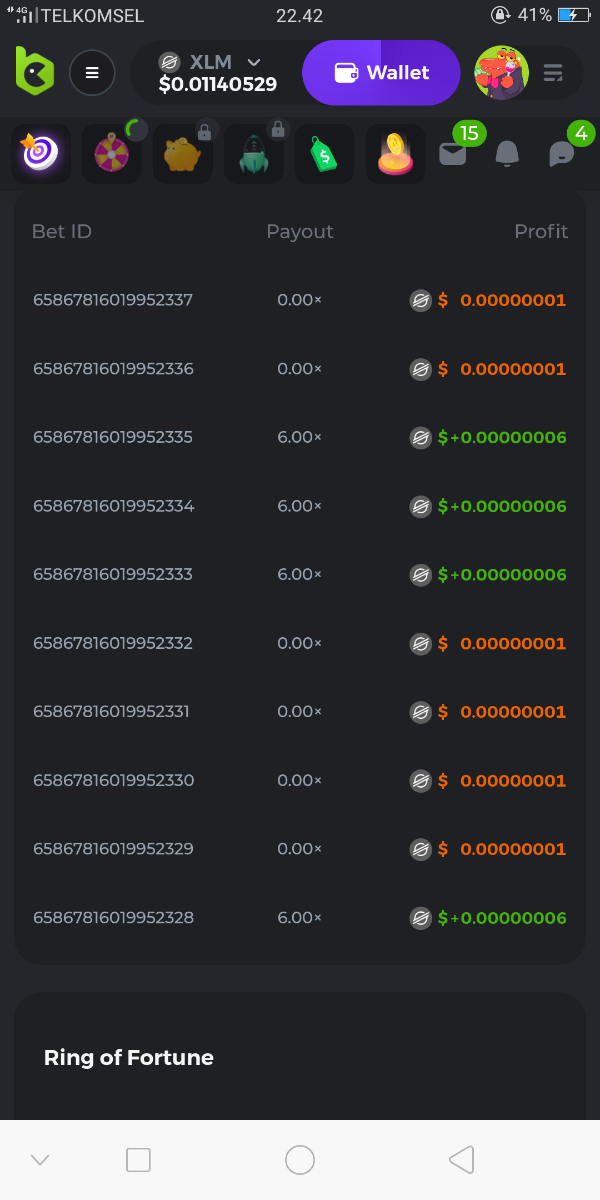
Task: Open the locked rocket icon
Action: [253, 154]
